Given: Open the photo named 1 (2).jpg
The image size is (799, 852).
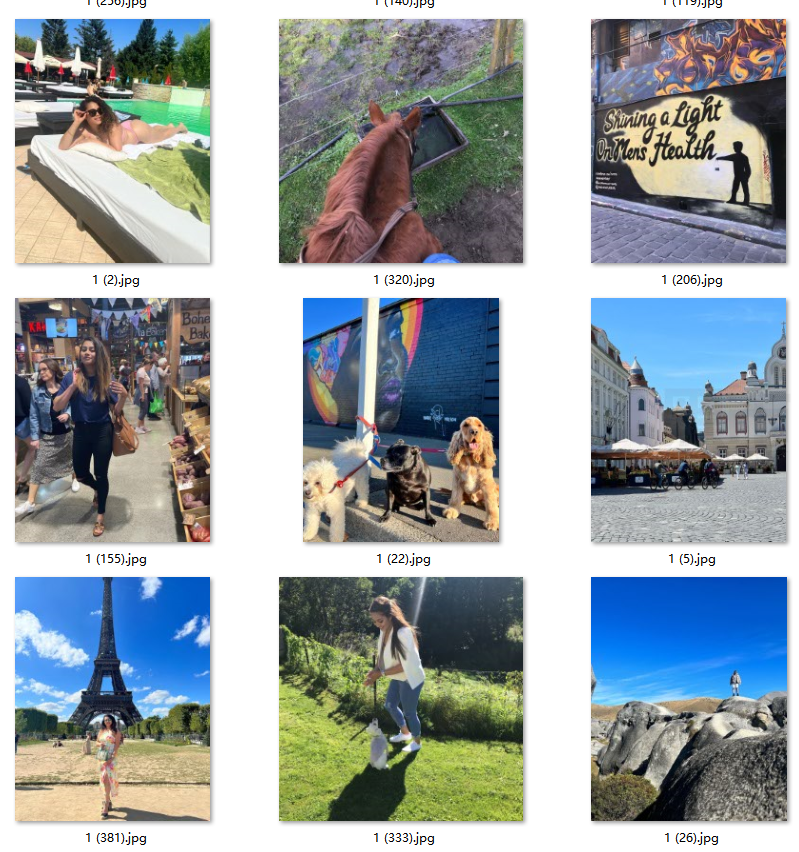Looking at the screenshot, I should [x=112, y=141].
